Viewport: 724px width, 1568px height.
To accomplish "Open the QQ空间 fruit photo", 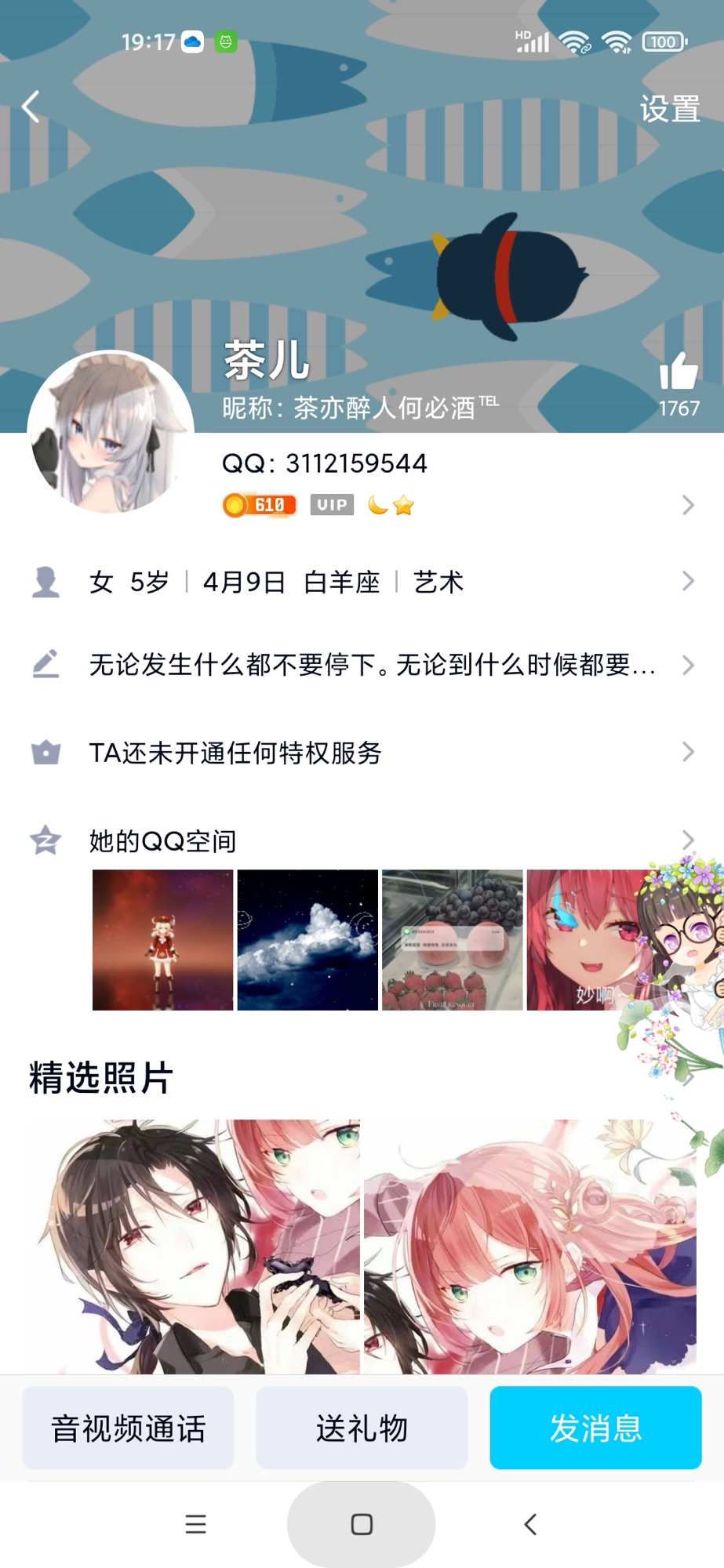I will coord(452,939).
